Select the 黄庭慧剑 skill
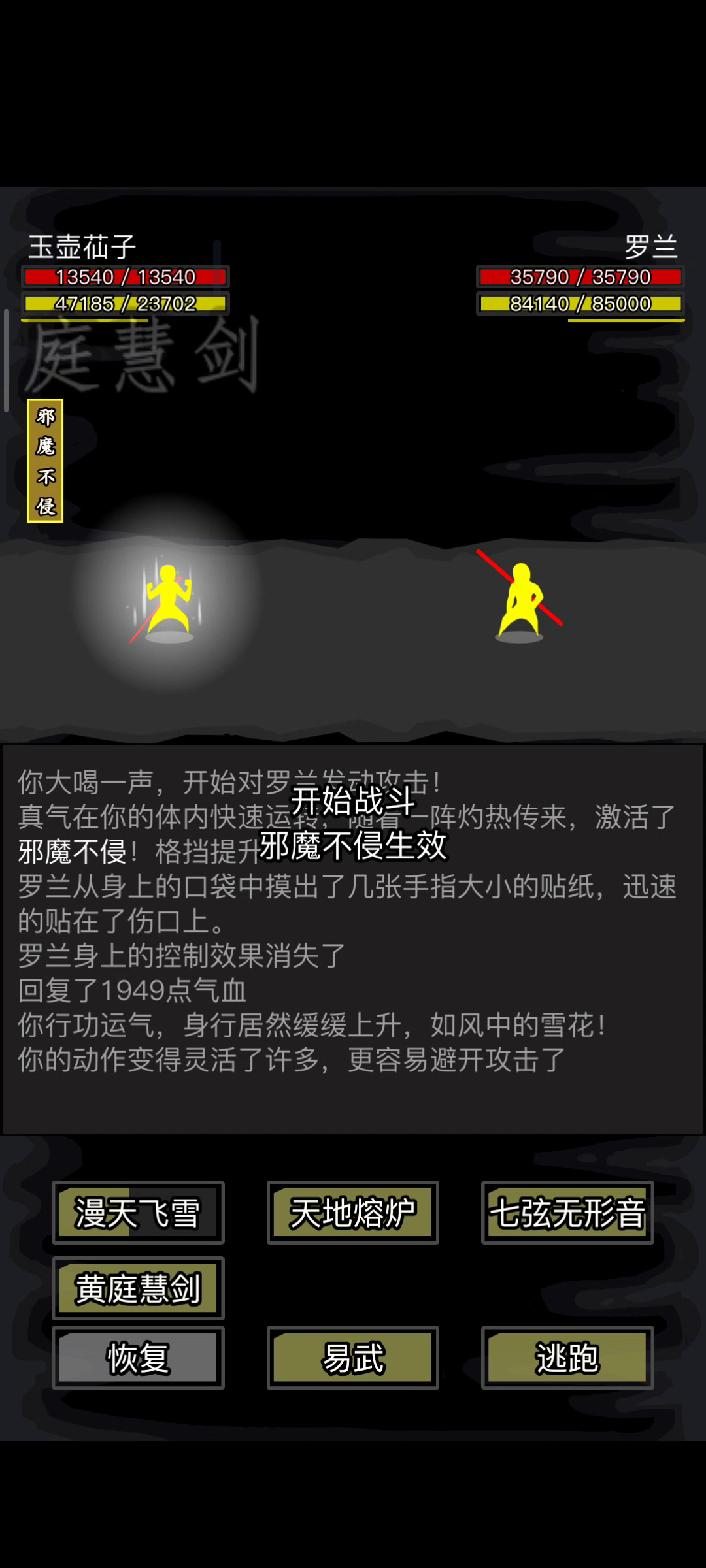Viewport: 706px width, 1568px height. click(138, 1288)
